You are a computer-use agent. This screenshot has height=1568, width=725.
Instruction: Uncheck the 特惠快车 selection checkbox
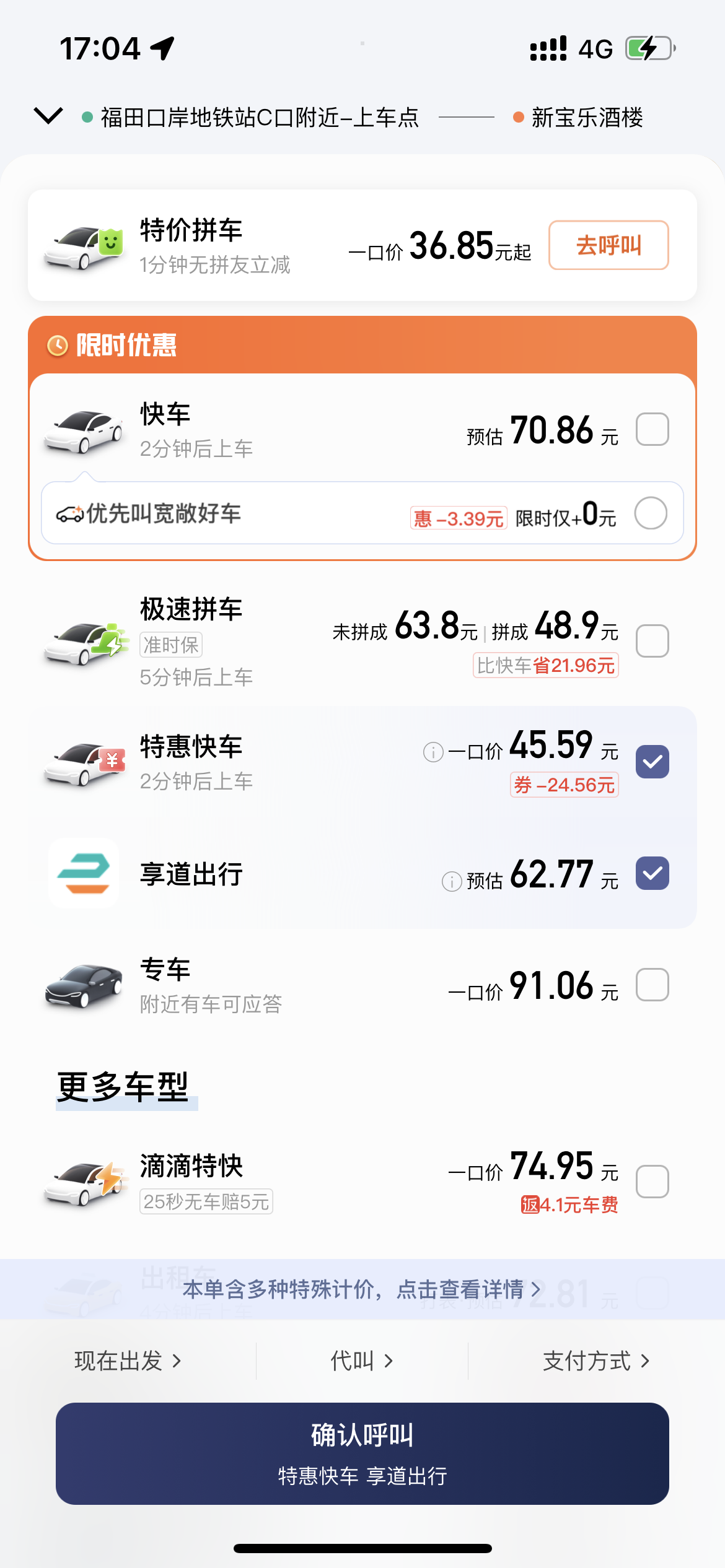(652, 761)
